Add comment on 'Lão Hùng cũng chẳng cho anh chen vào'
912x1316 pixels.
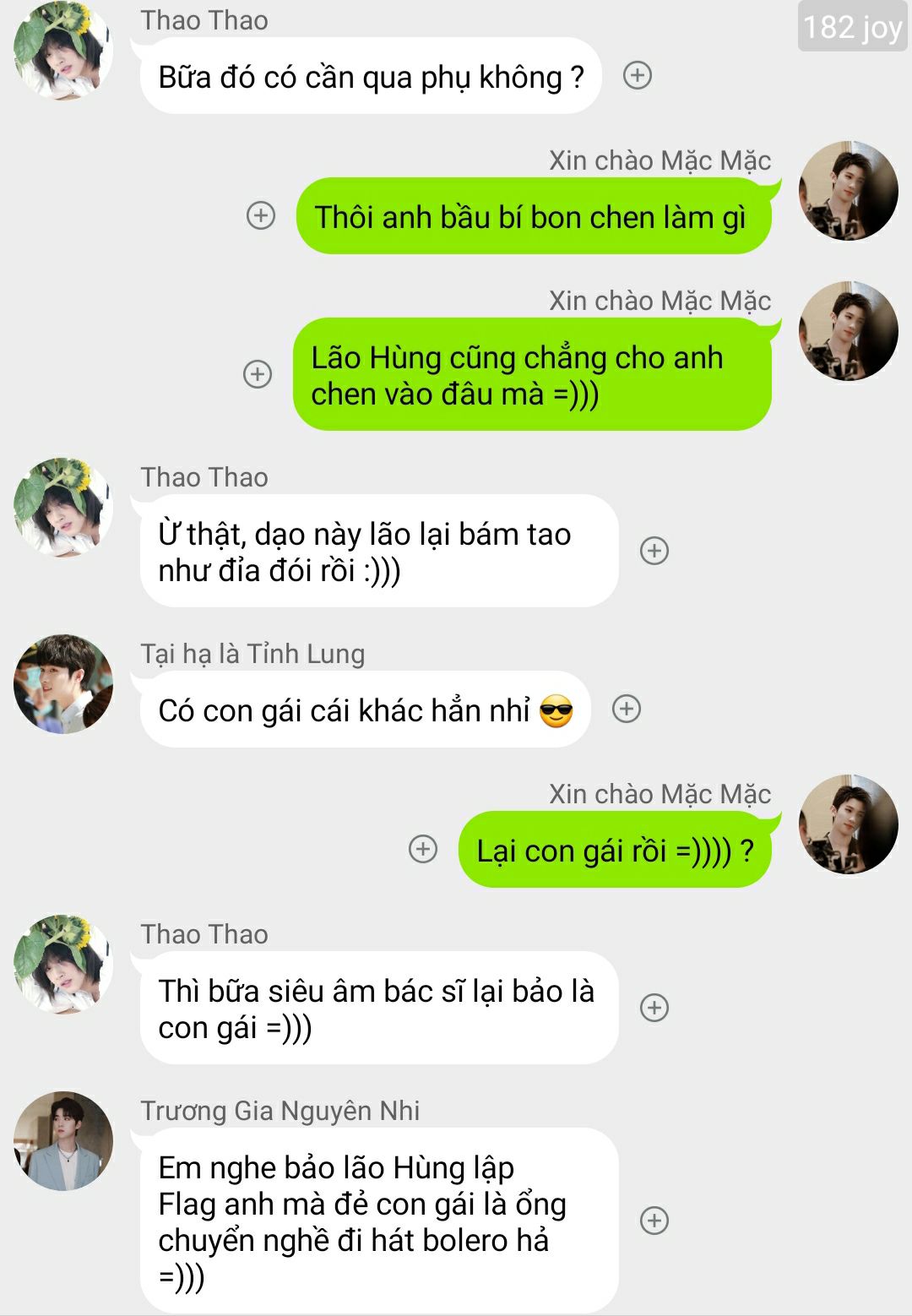pos(258,373)
